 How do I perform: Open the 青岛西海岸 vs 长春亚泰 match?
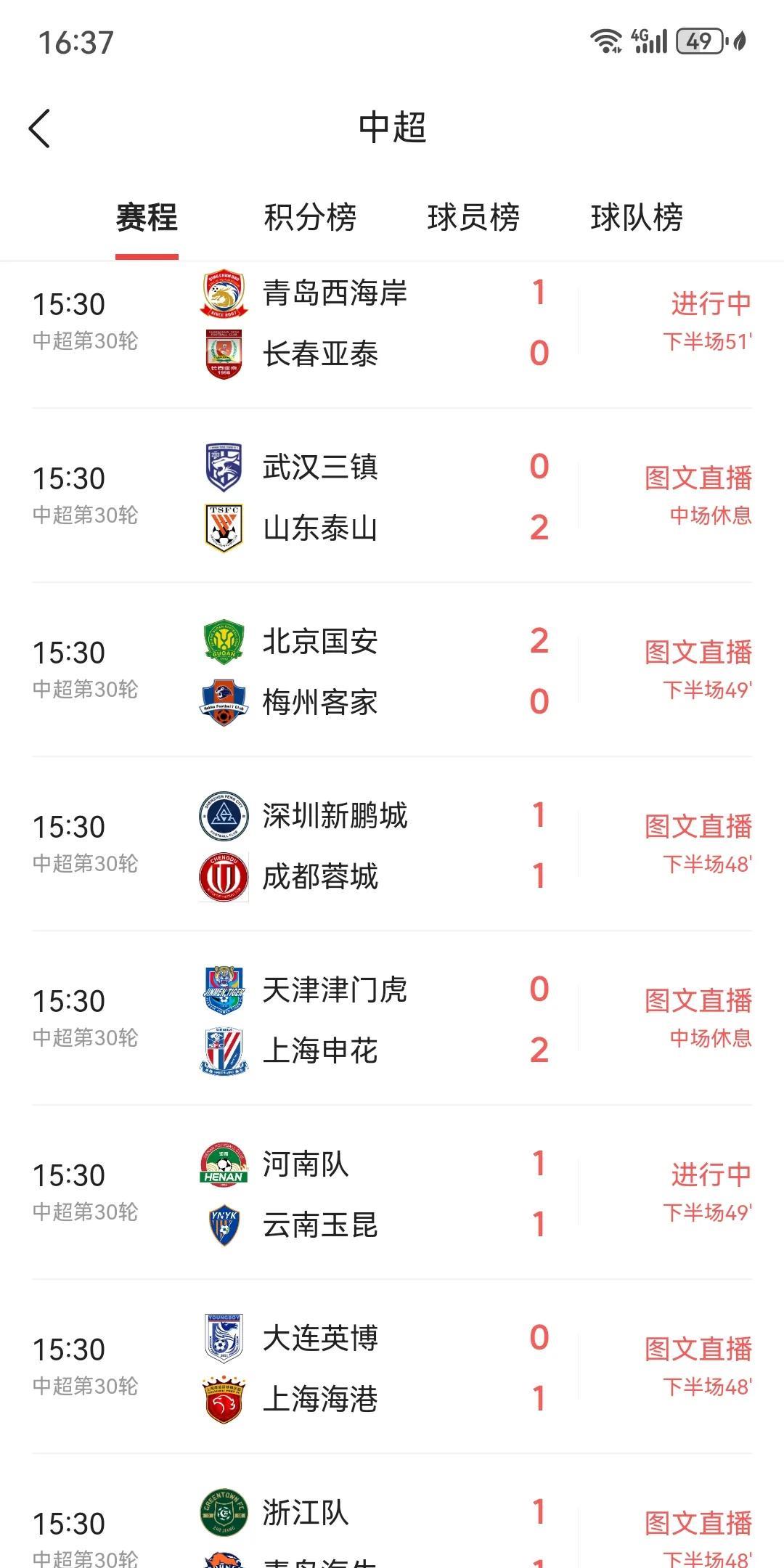pyautogui.click(x=392, y=323)
